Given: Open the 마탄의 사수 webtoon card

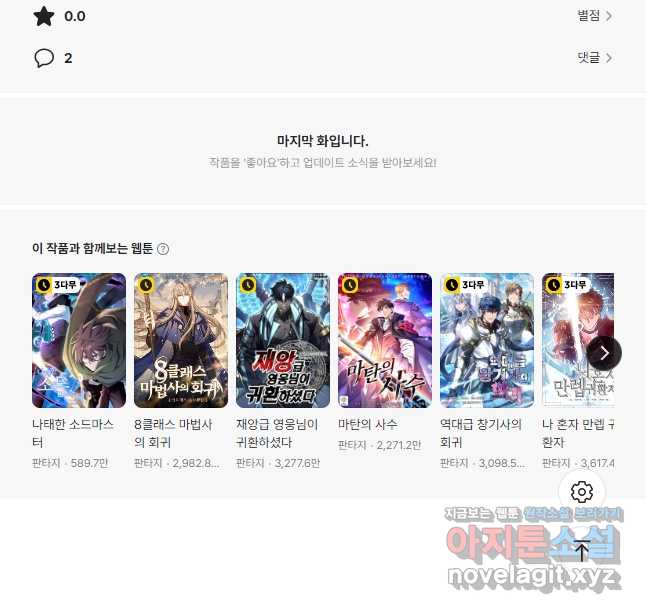Looking at the screenshot, I should coord(385,340).
